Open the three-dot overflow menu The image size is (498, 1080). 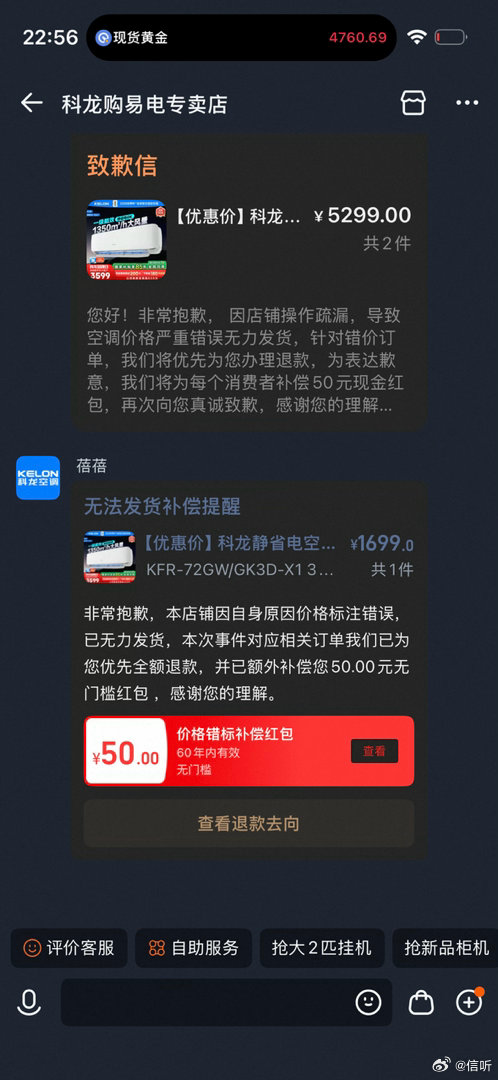467,103
